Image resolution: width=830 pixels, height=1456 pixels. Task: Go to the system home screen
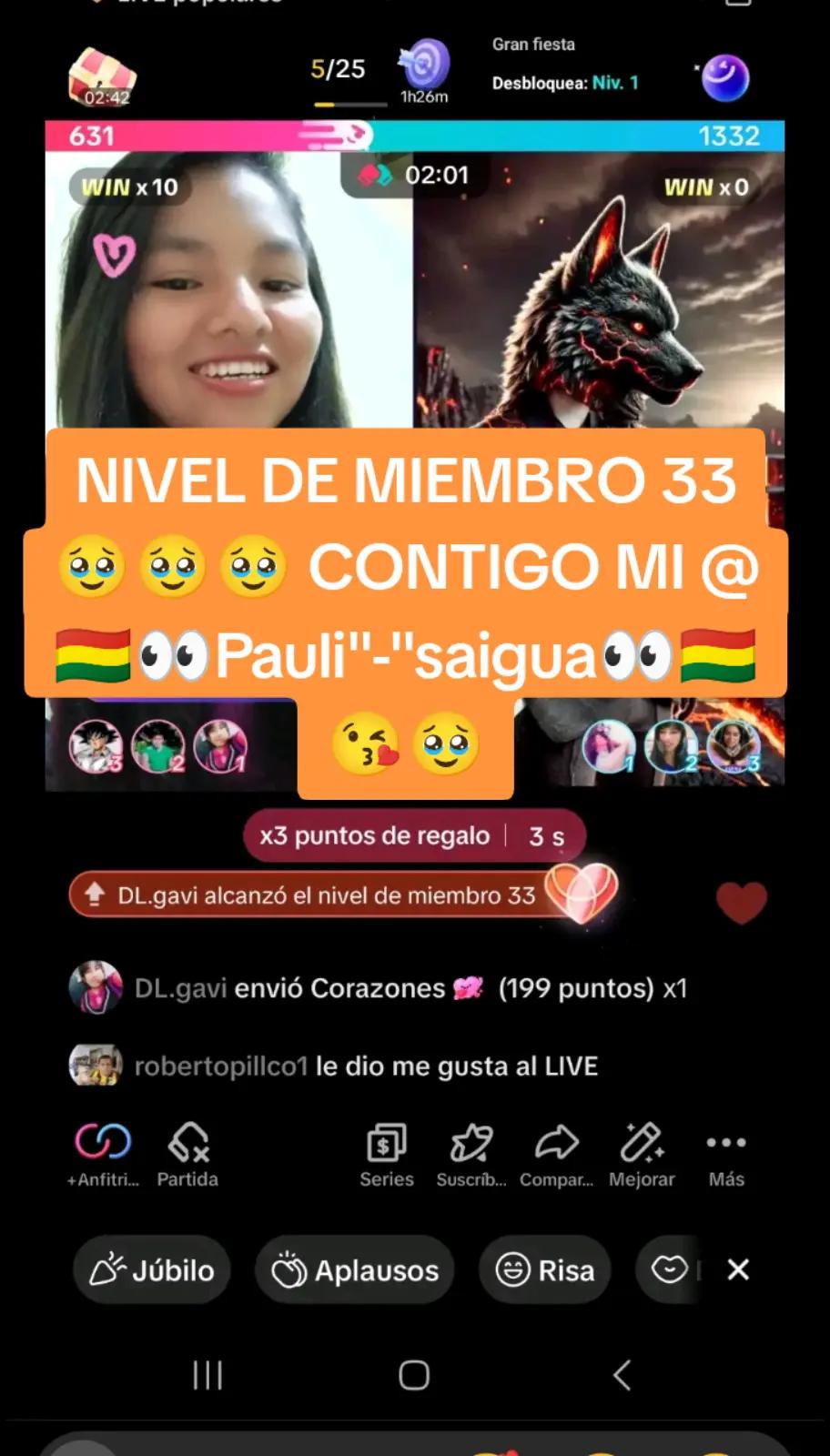pyautogui.click(x=414, y=1375)
